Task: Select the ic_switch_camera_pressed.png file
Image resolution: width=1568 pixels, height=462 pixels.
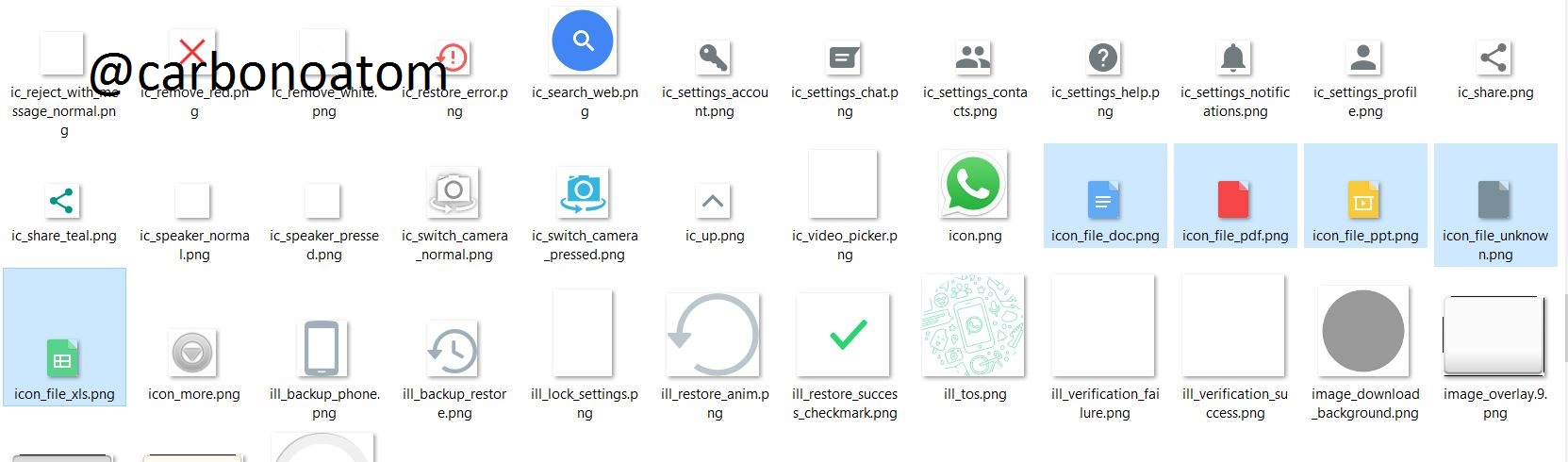Action: click(x=584, y=191)
